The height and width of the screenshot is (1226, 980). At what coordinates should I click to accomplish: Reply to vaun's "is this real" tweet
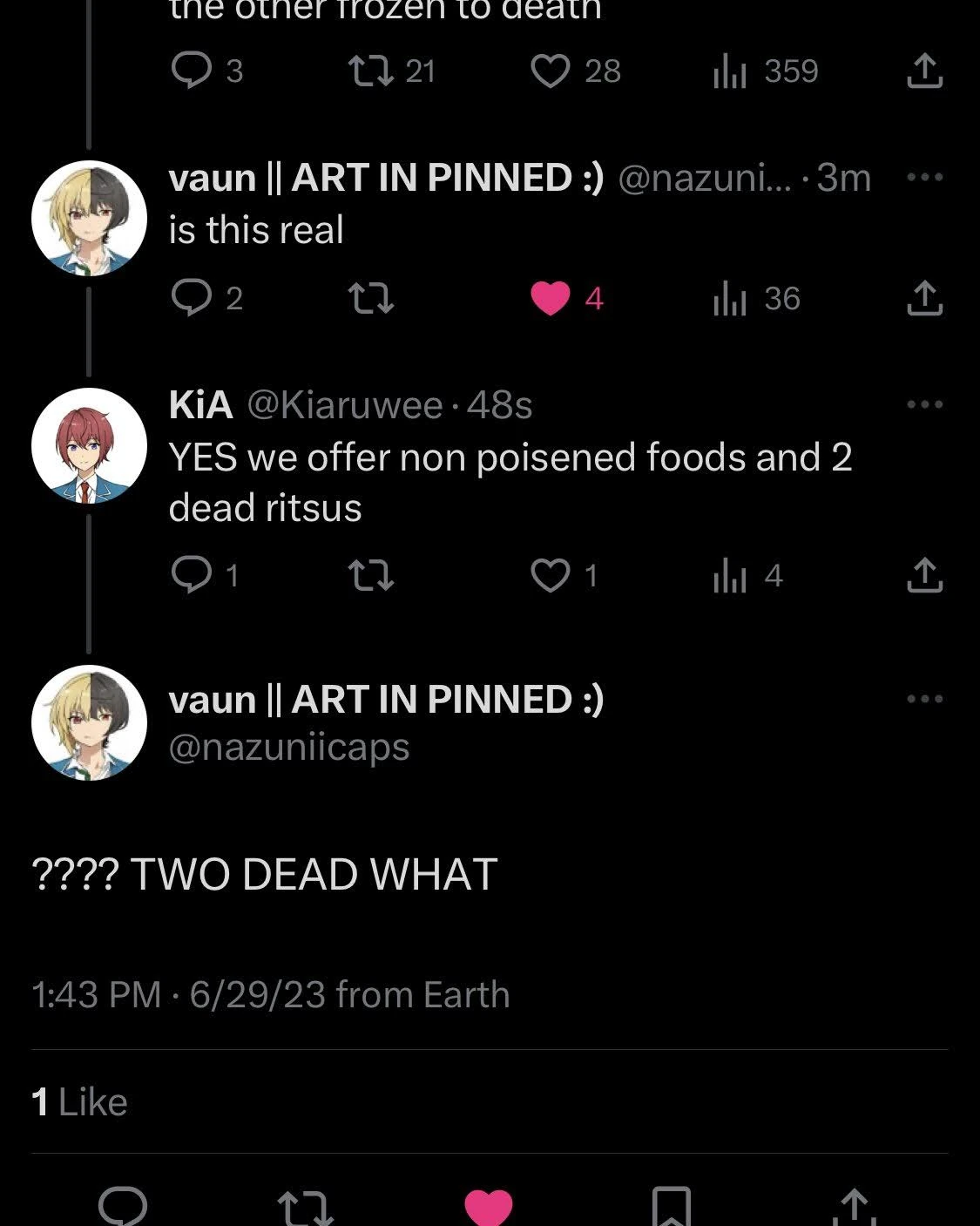tap(187, 299)
